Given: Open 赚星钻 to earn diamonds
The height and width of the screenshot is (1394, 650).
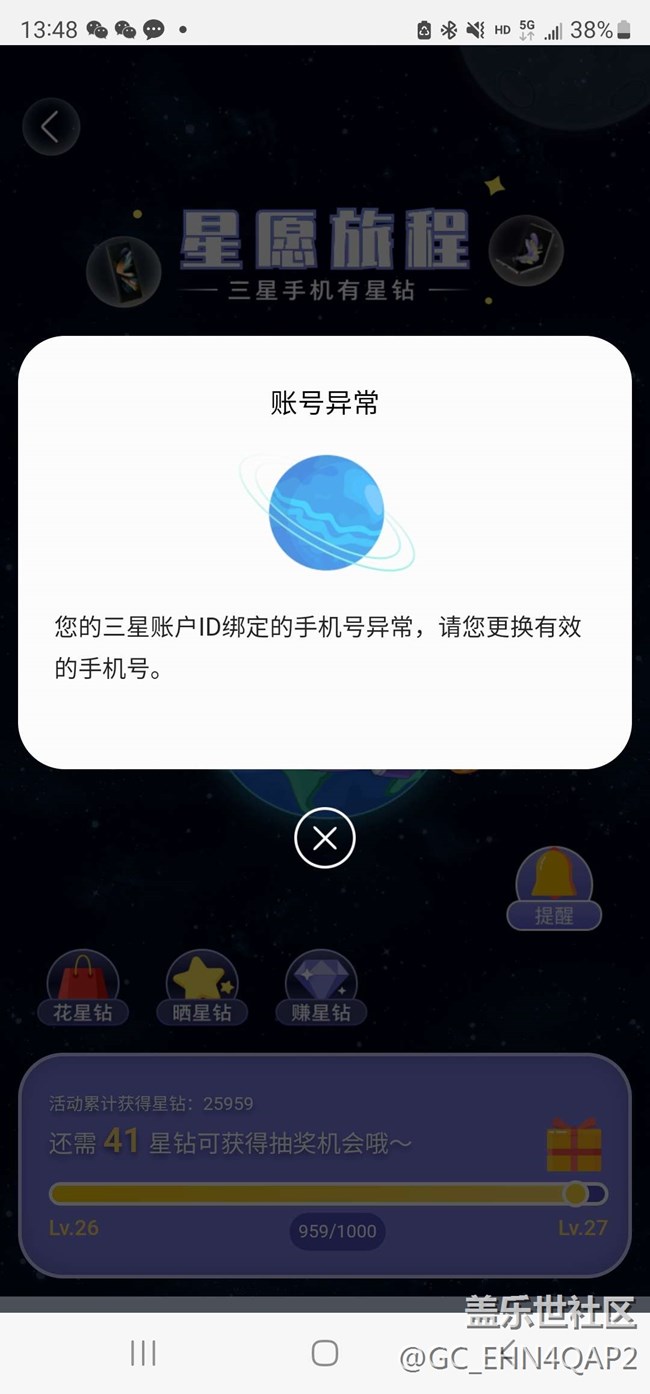Looking at the screenshot, I should [321, 988].
